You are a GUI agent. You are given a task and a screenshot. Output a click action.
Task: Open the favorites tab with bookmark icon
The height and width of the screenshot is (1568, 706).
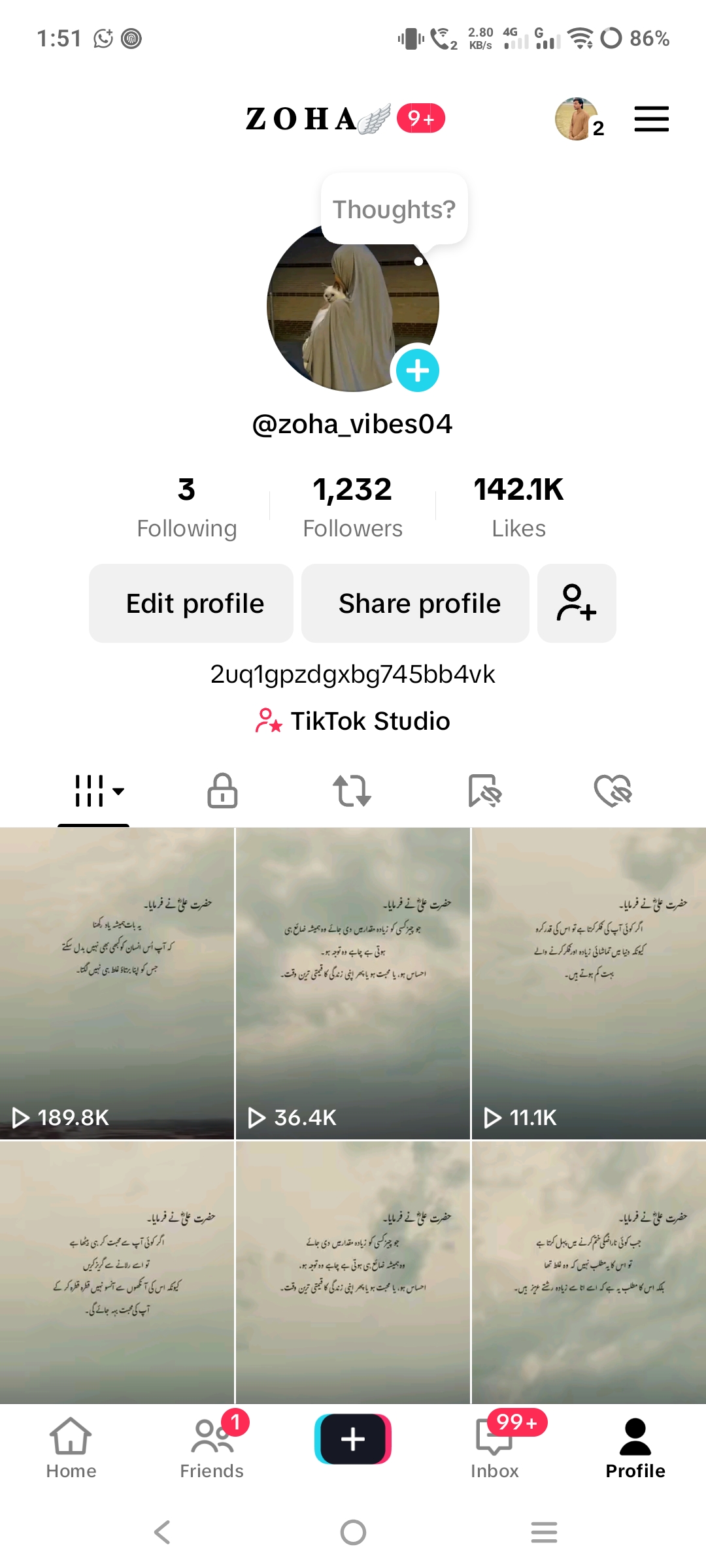point(483,791)
